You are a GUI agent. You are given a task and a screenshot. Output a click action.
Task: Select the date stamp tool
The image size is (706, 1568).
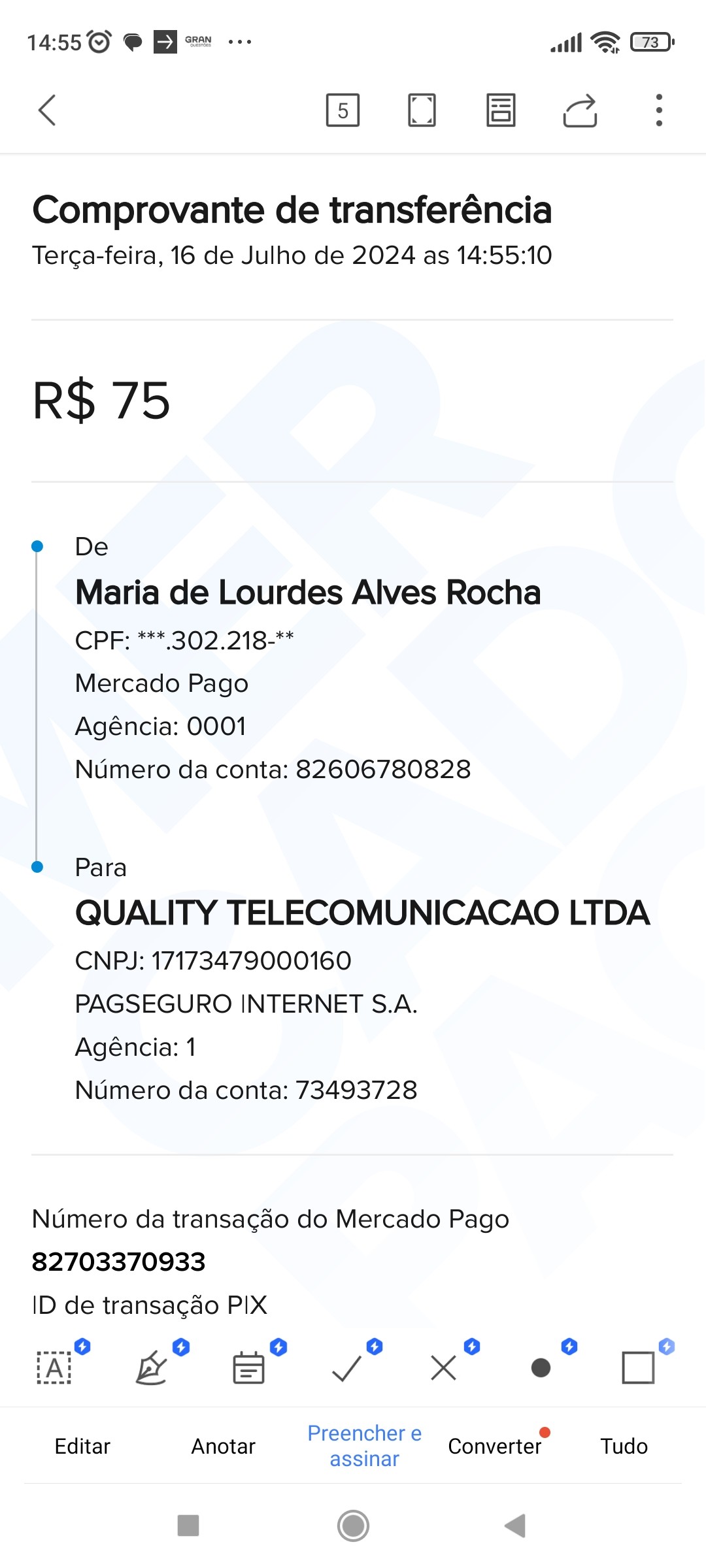click(249, 1367)
